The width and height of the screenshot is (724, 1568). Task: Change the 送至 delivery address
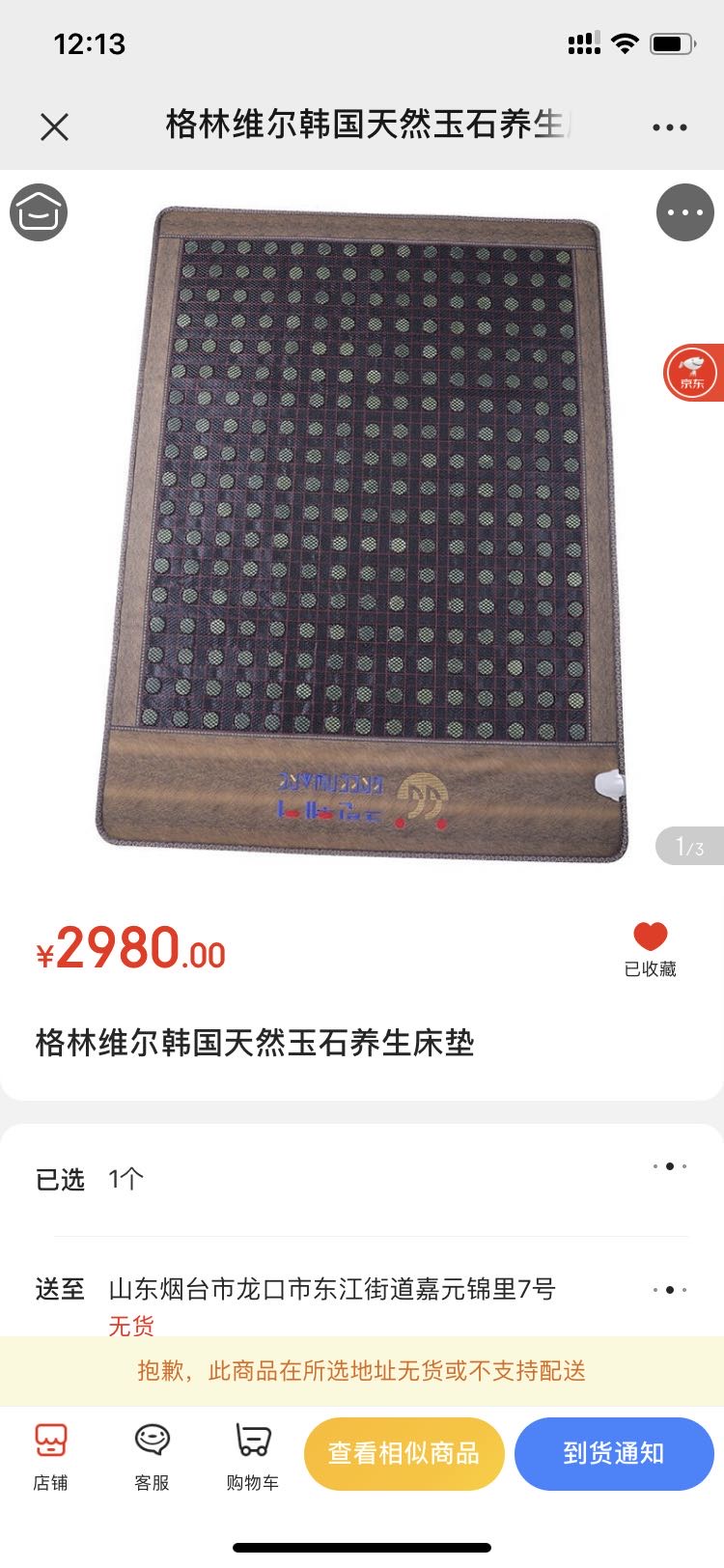click(x=362, y=1301)
